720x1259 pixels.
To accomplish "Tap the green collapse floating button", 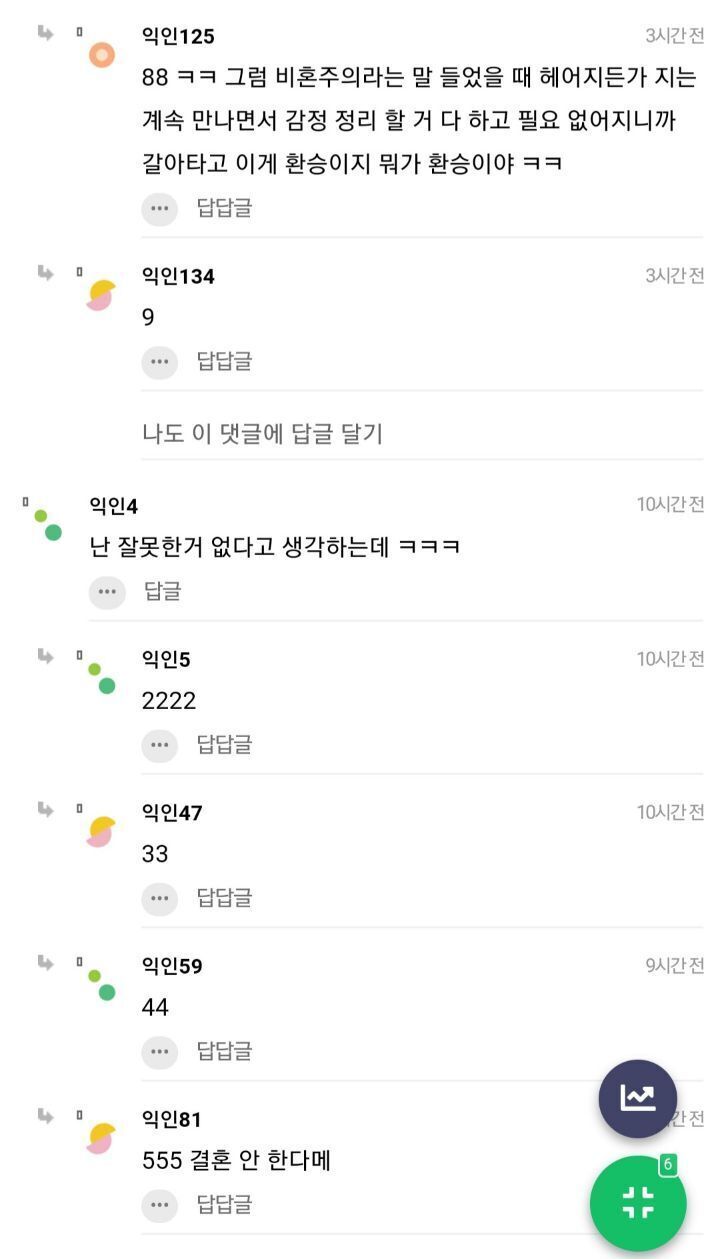I will pyautogui.click(x=637, y=1203).
